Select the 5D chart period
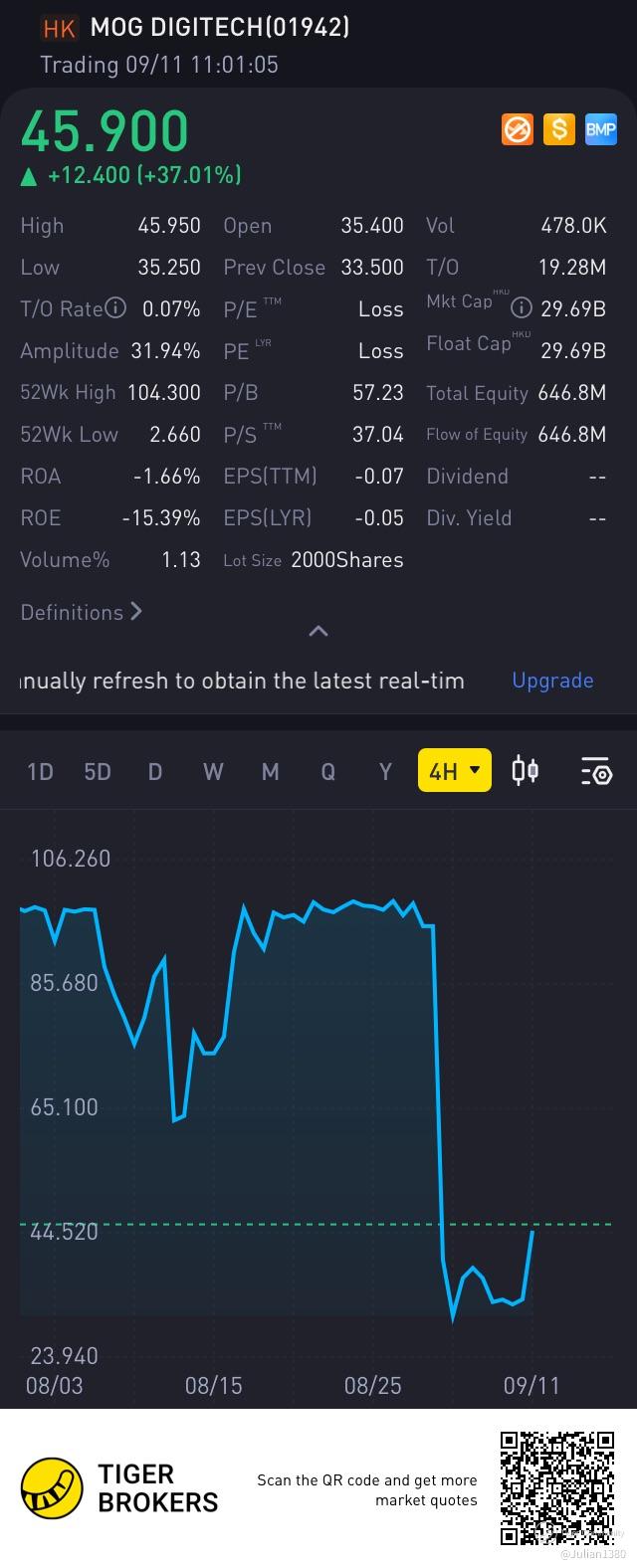Image resolution: width=637 pixels, height=1568 pixels. tap(98, 771)
